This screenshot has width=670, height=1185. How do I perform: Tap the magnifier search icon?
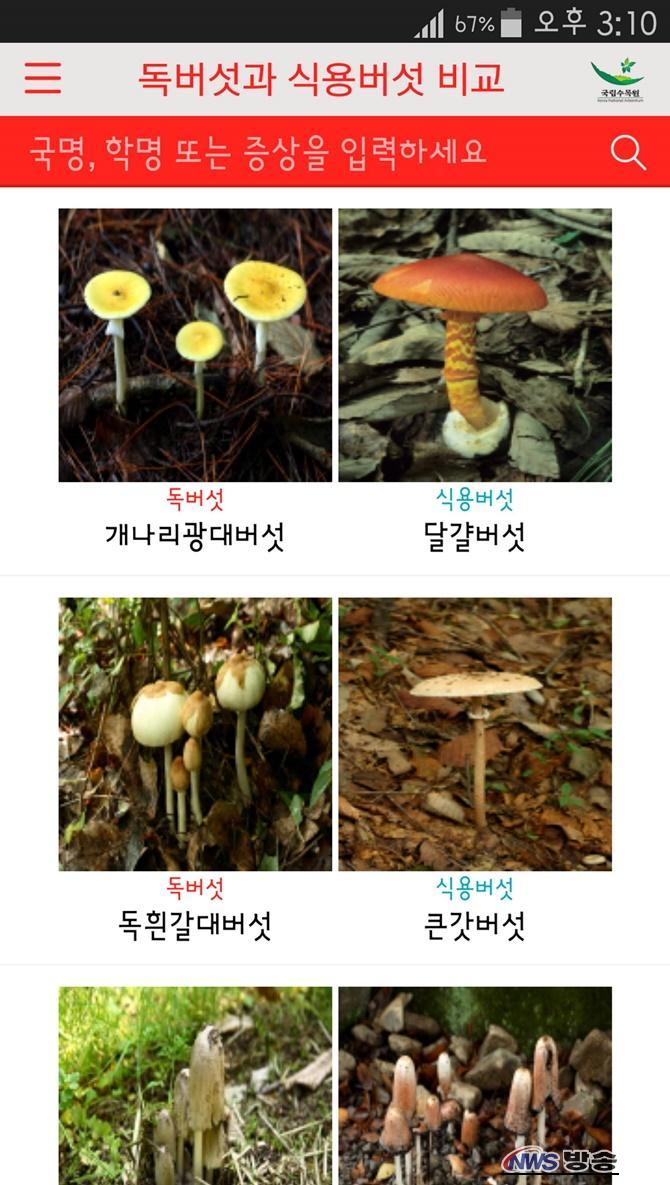[x=628, y=153]
